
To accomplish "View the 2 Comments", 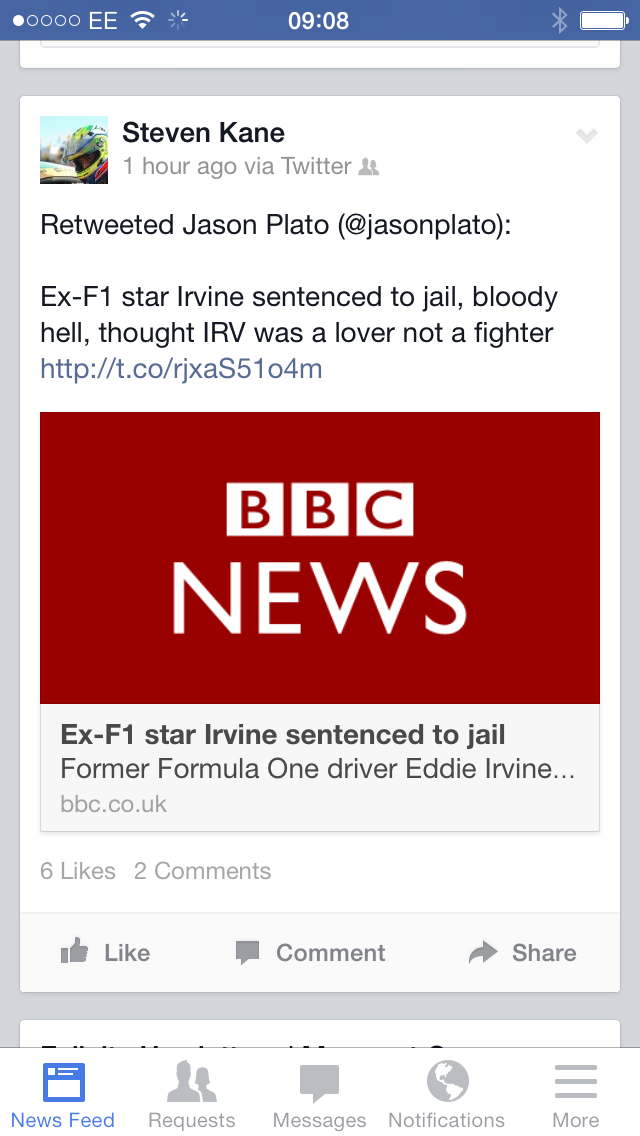I will pos(202,871).
